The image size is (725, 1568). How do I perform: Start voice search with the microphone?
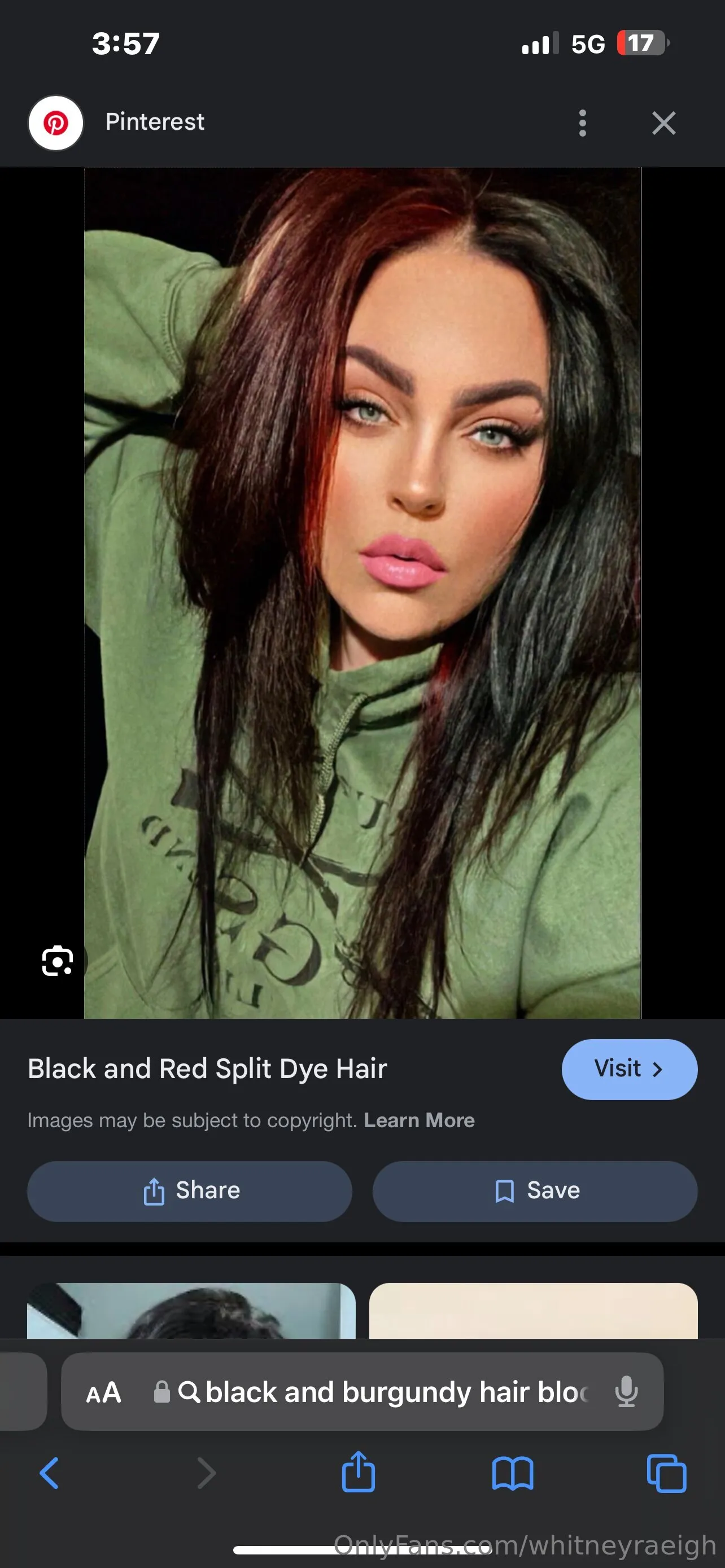pos(626,1392)
